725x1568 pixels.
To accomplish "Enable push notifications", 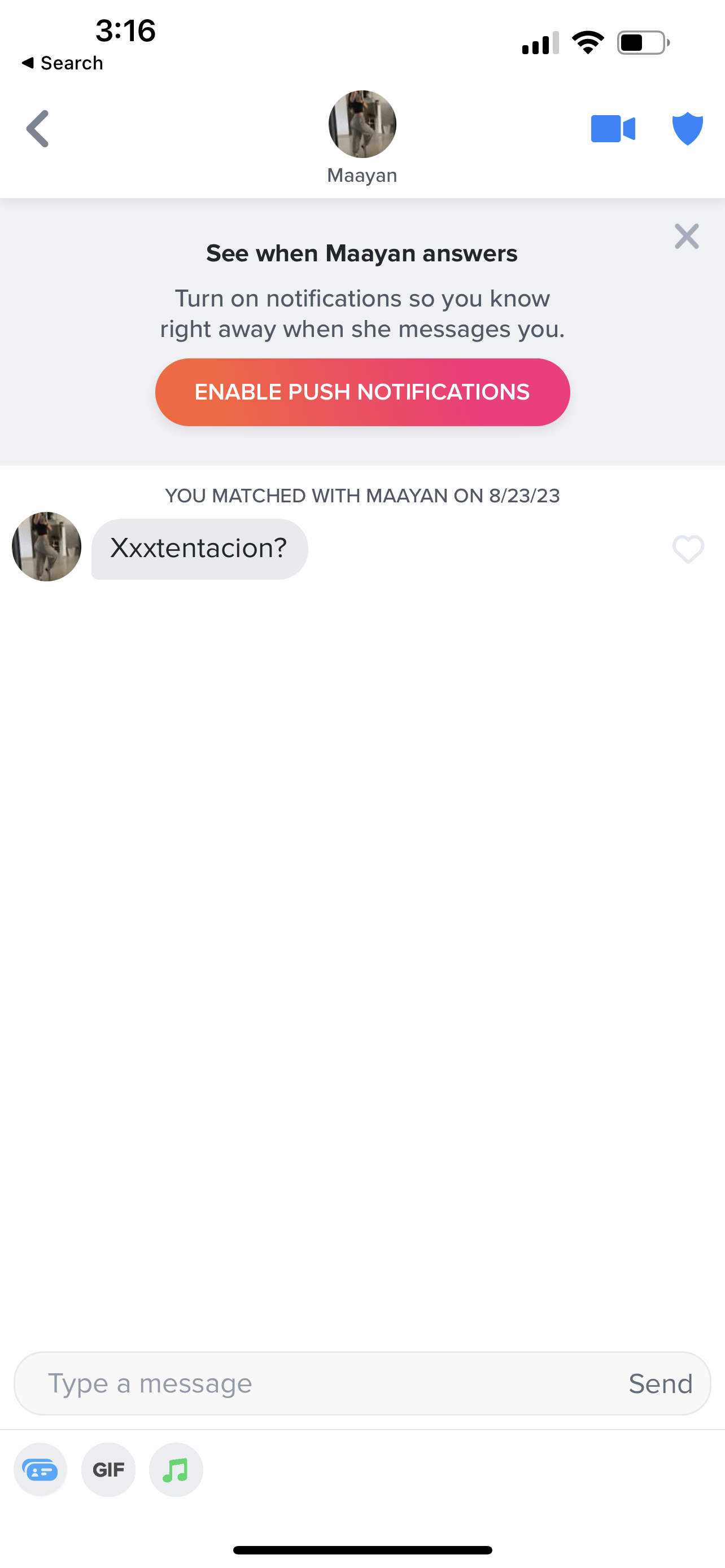I will [362, 392].
